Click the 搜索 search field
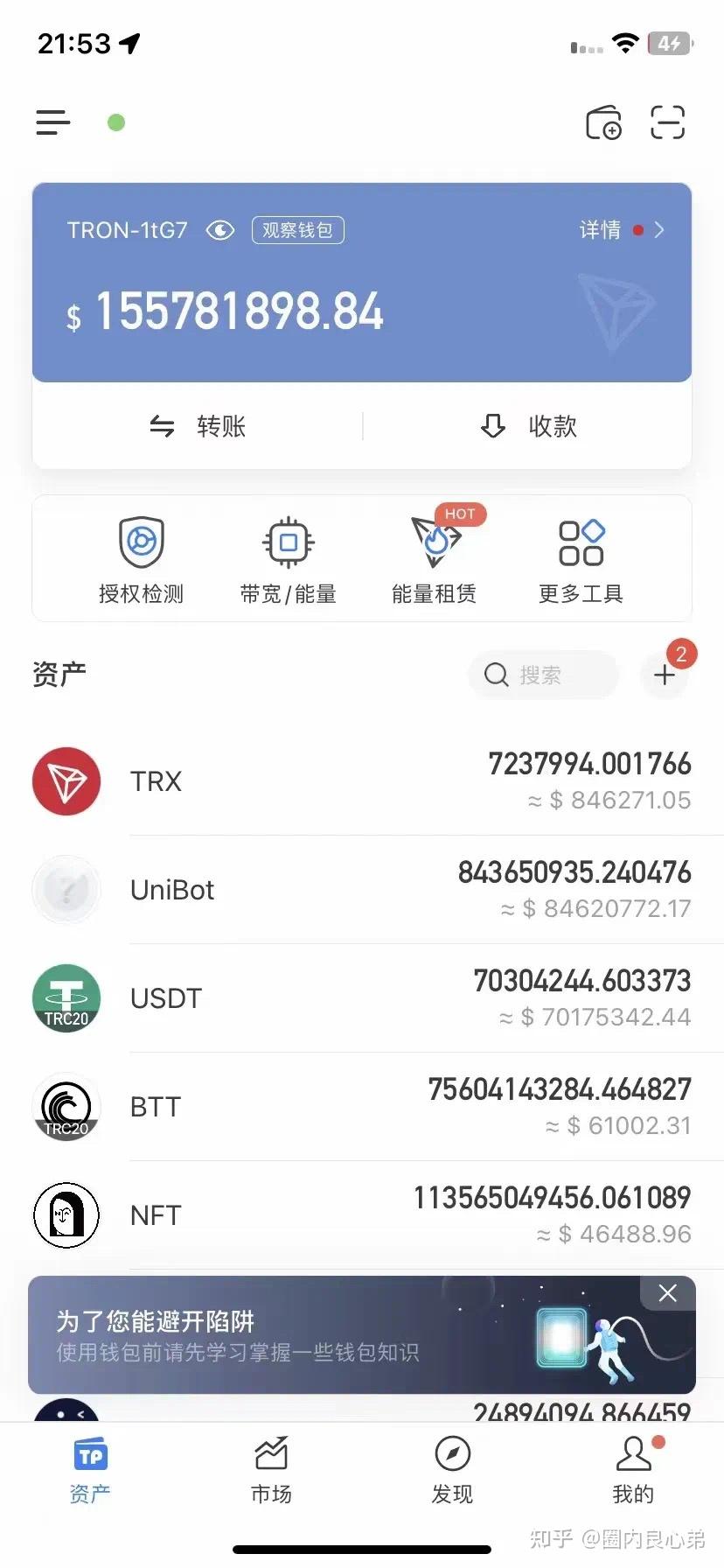Screen dimensions: 724x1568 click(542, 675)
